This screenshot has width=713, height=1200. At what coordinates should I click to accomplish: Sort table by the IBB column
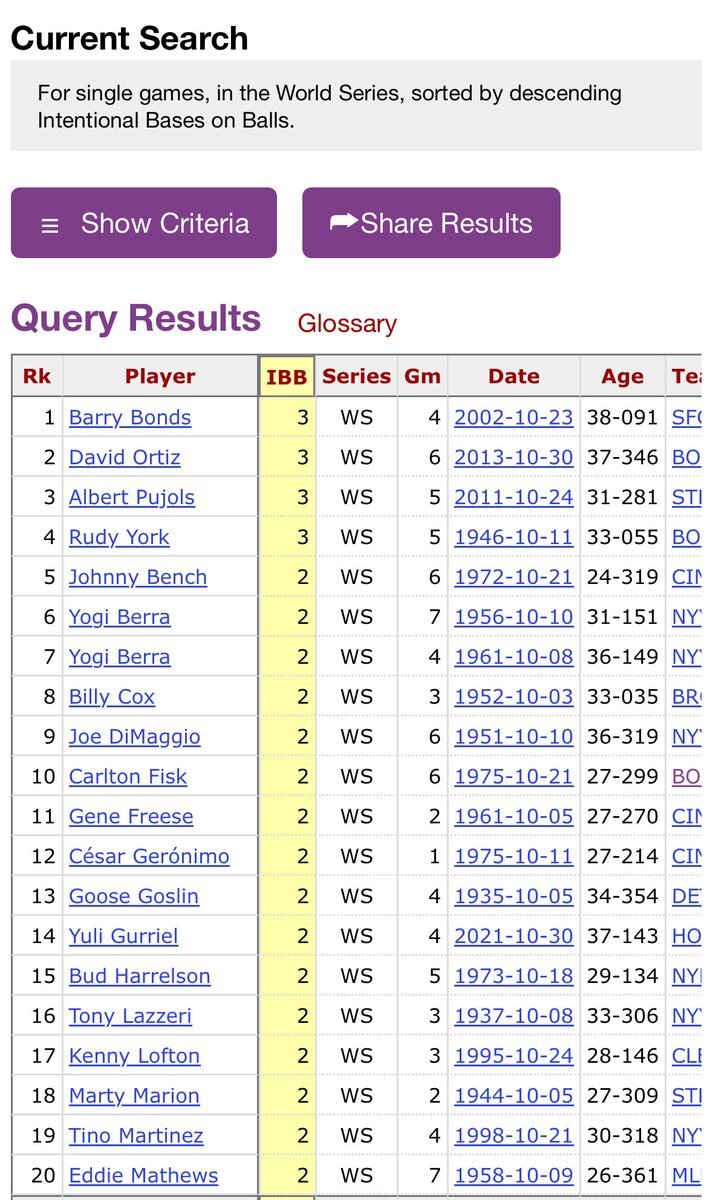click(x=287, y=377)
